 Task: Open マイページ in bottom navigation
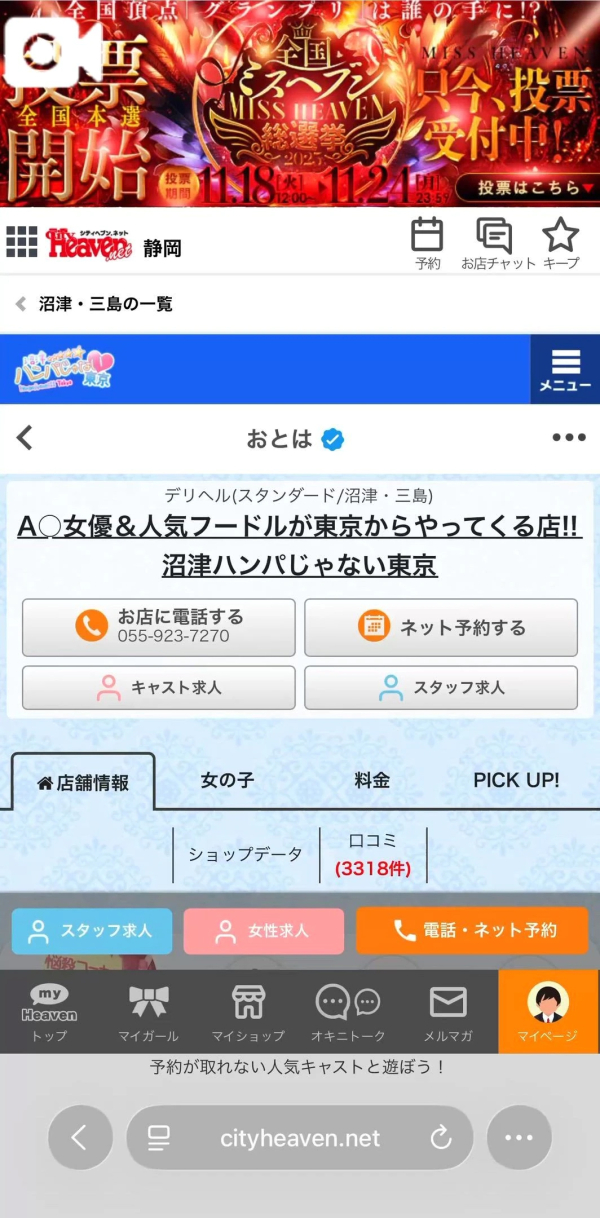(x=547, y=1011)
